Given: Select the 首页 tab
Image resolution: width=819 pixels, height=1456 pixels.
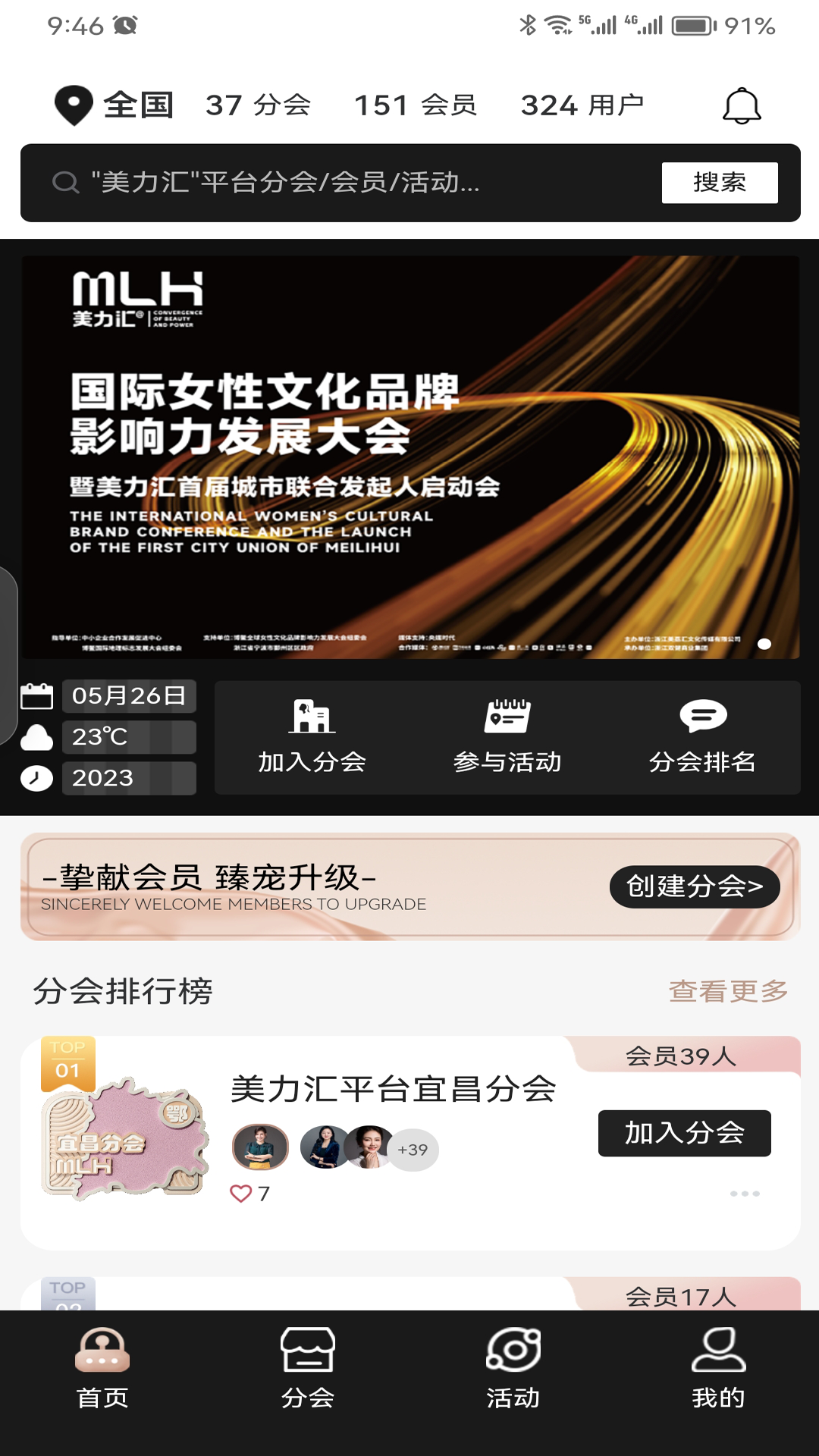Looking at the screenshot, I should [102, 1368].
